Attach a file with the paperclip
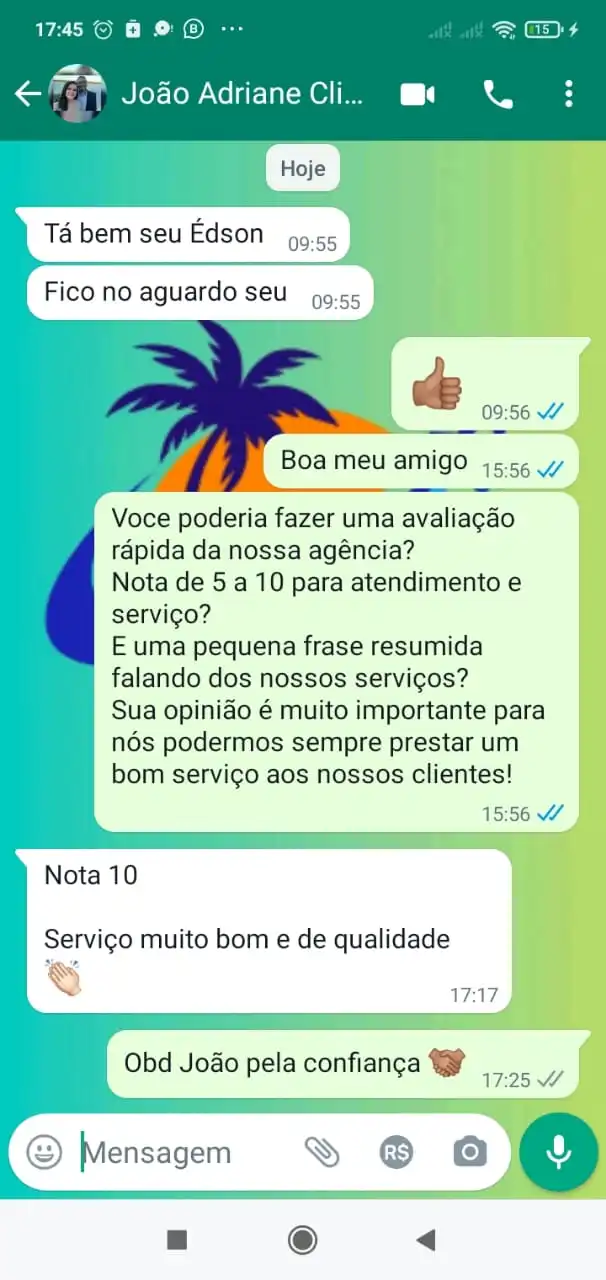 click(x=322, y=1152)
